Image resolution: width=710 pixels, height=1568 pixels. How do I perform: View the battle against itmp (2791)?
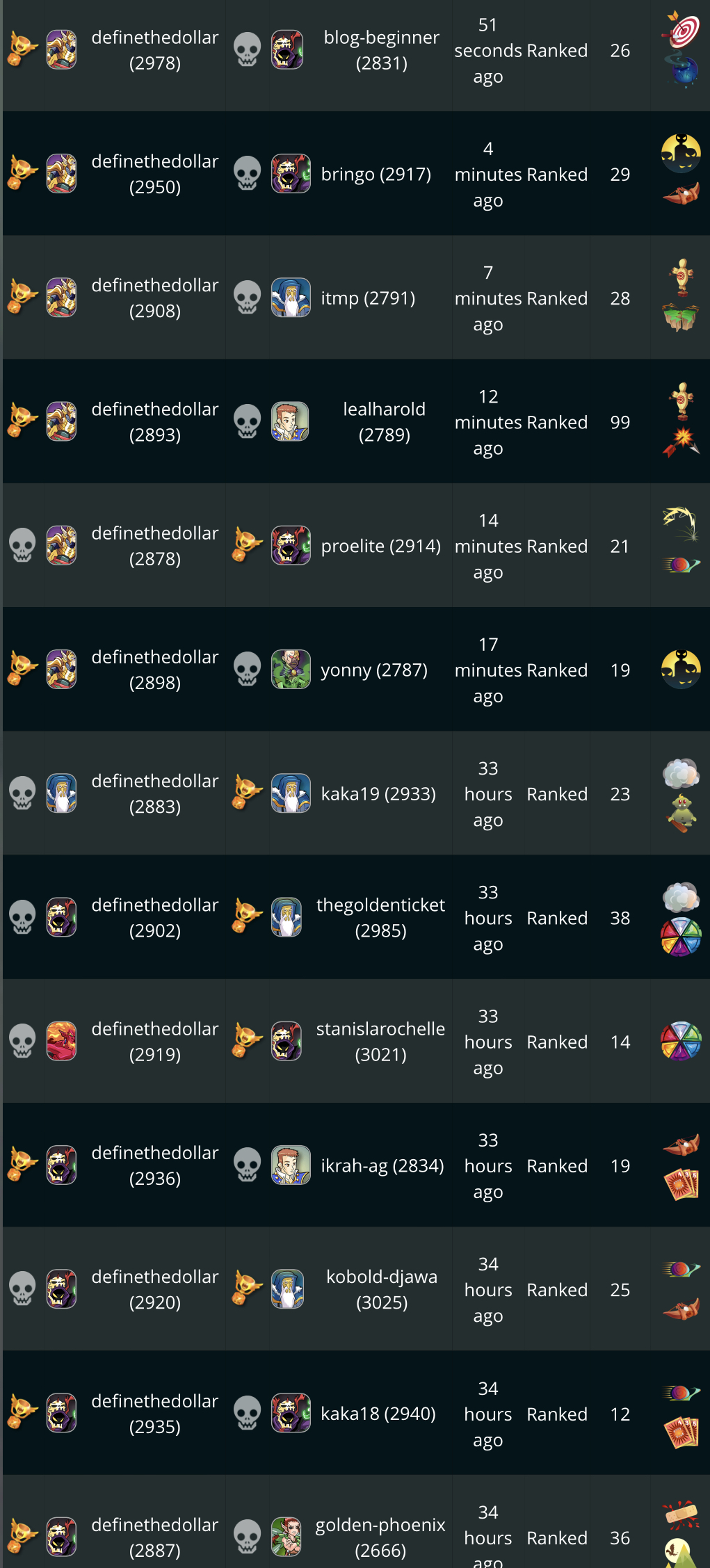[368, 298]
